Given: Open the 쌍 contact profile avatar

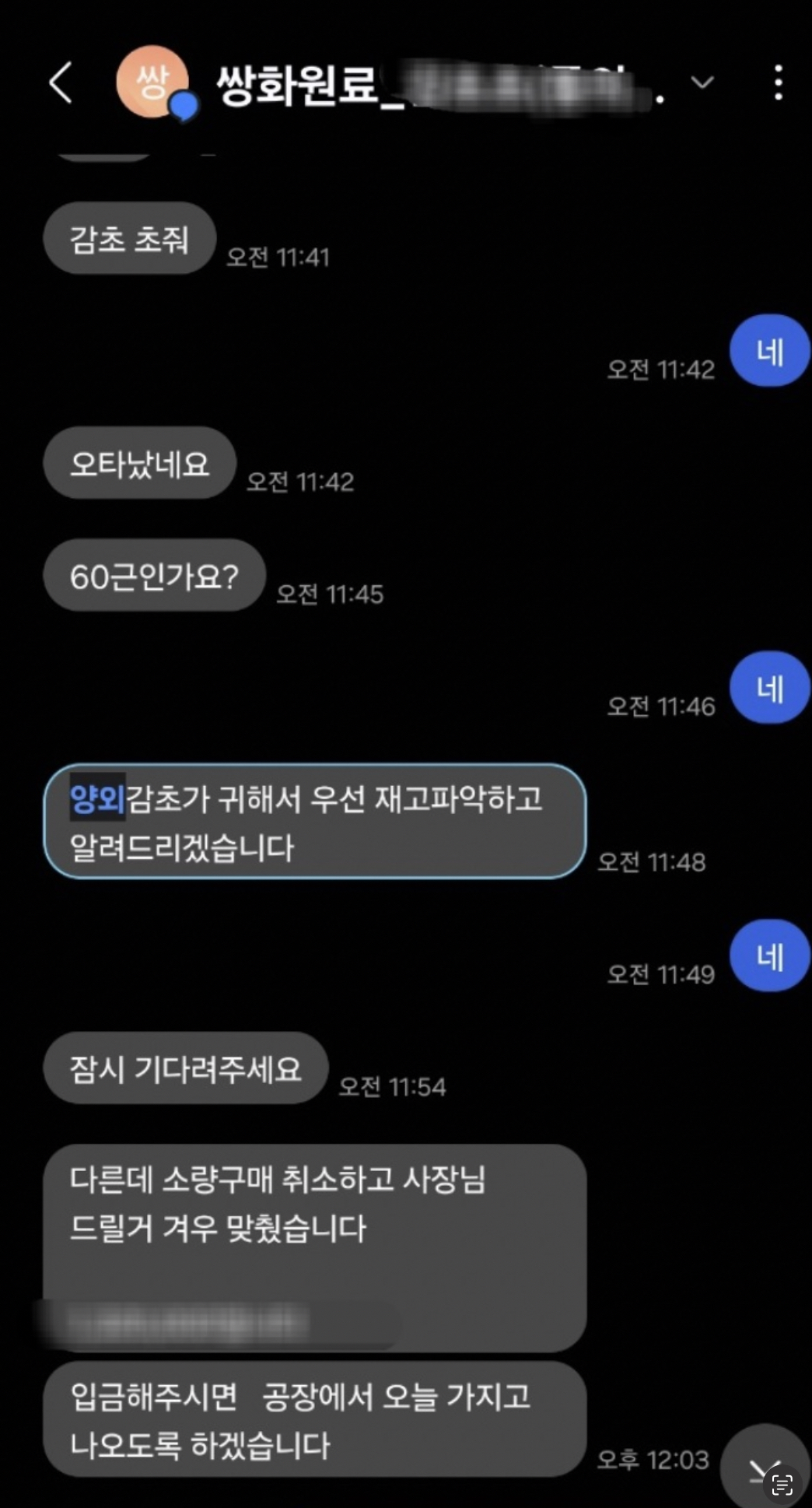Looking at the screenshot, I should click(x=153, y=82).
